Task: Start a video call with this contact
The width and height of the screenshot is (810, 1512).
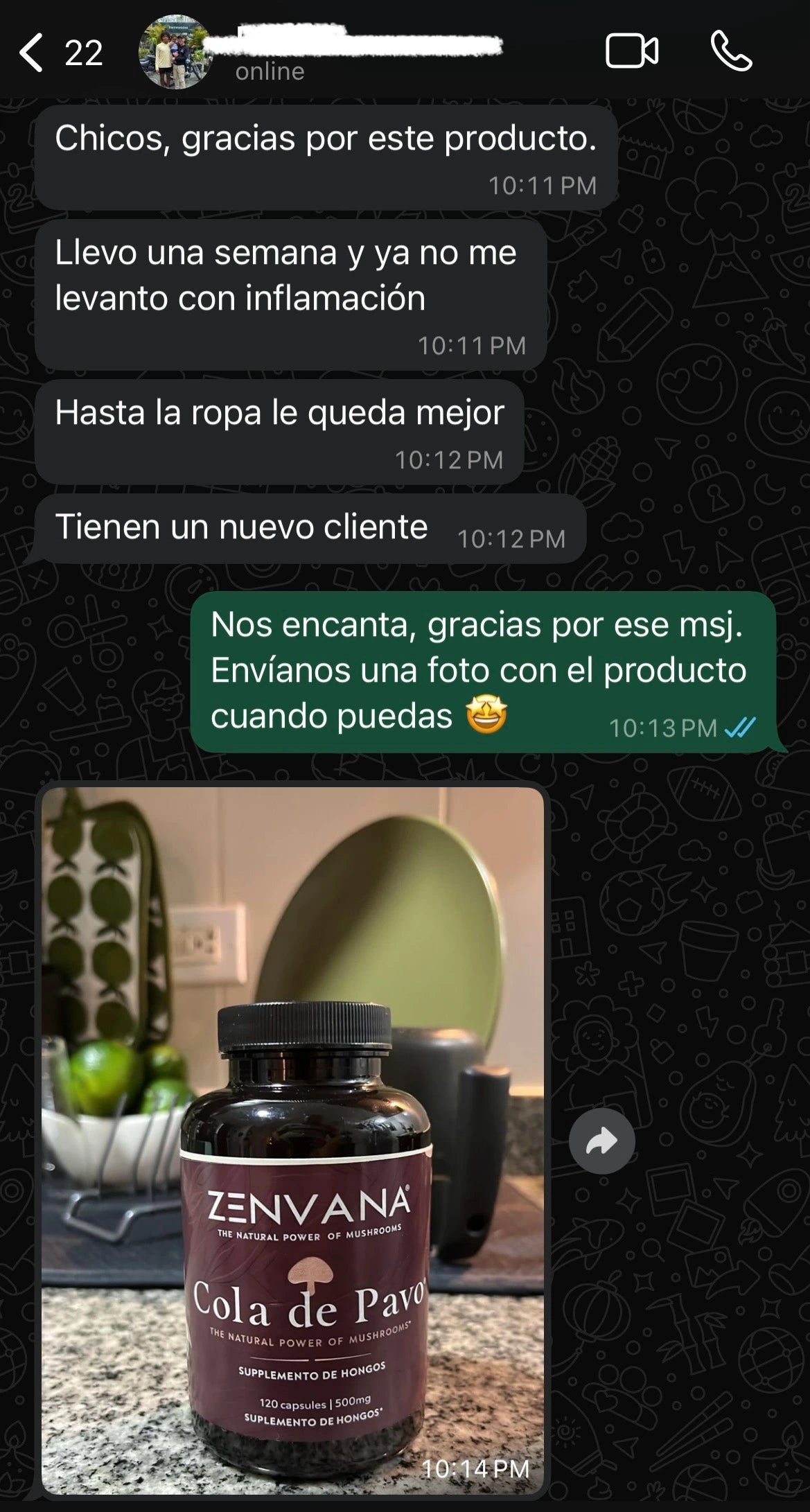Action: [x=631, y=52]
